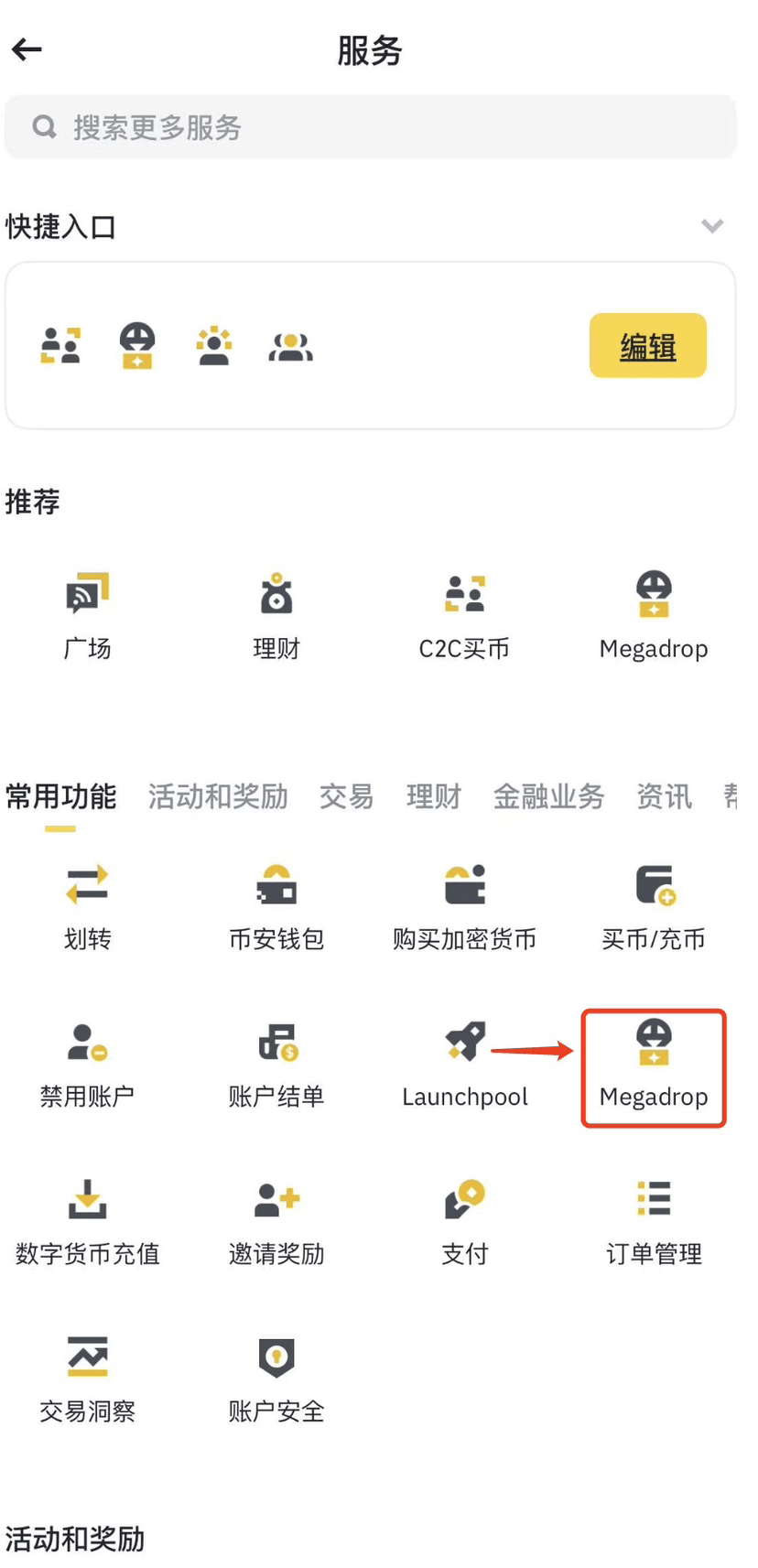The width and height of the screenshot is (758, 1568).
Task: Open the highlighted Megadrop under 常用功能
Action: tap(653, 1065)
